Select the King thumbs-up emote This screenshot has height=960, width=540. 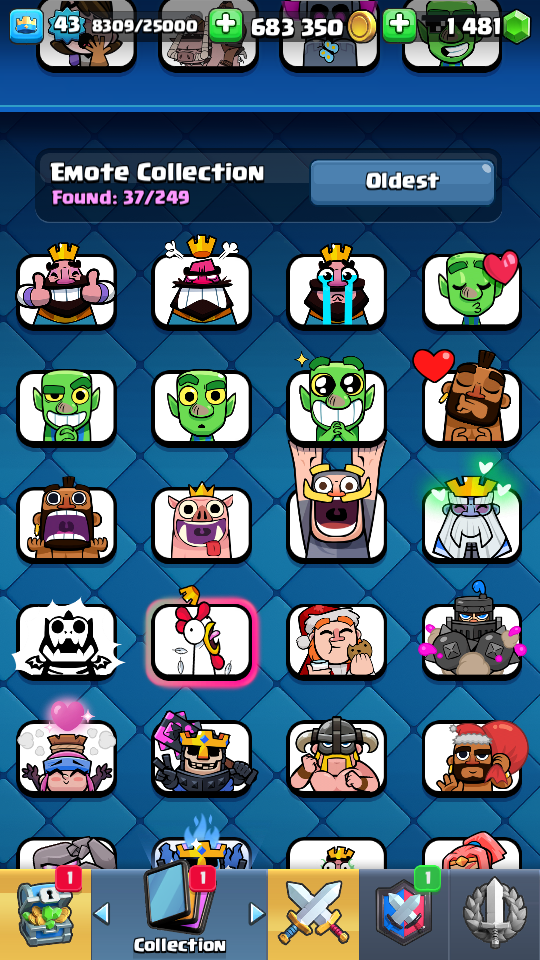click(x=66, y=290)
